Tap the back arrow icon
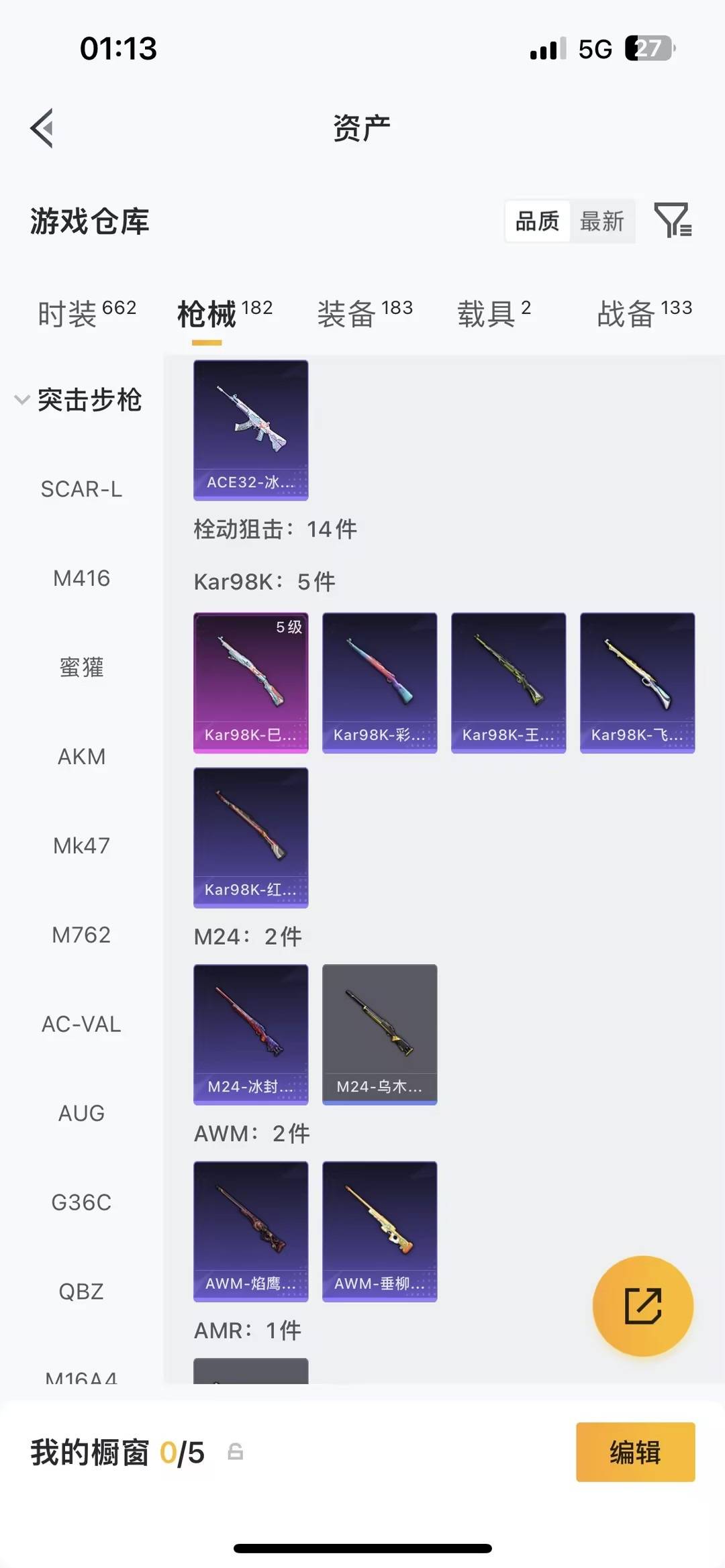Screen dimensions: 725x1568 click(x=42, y=127)
